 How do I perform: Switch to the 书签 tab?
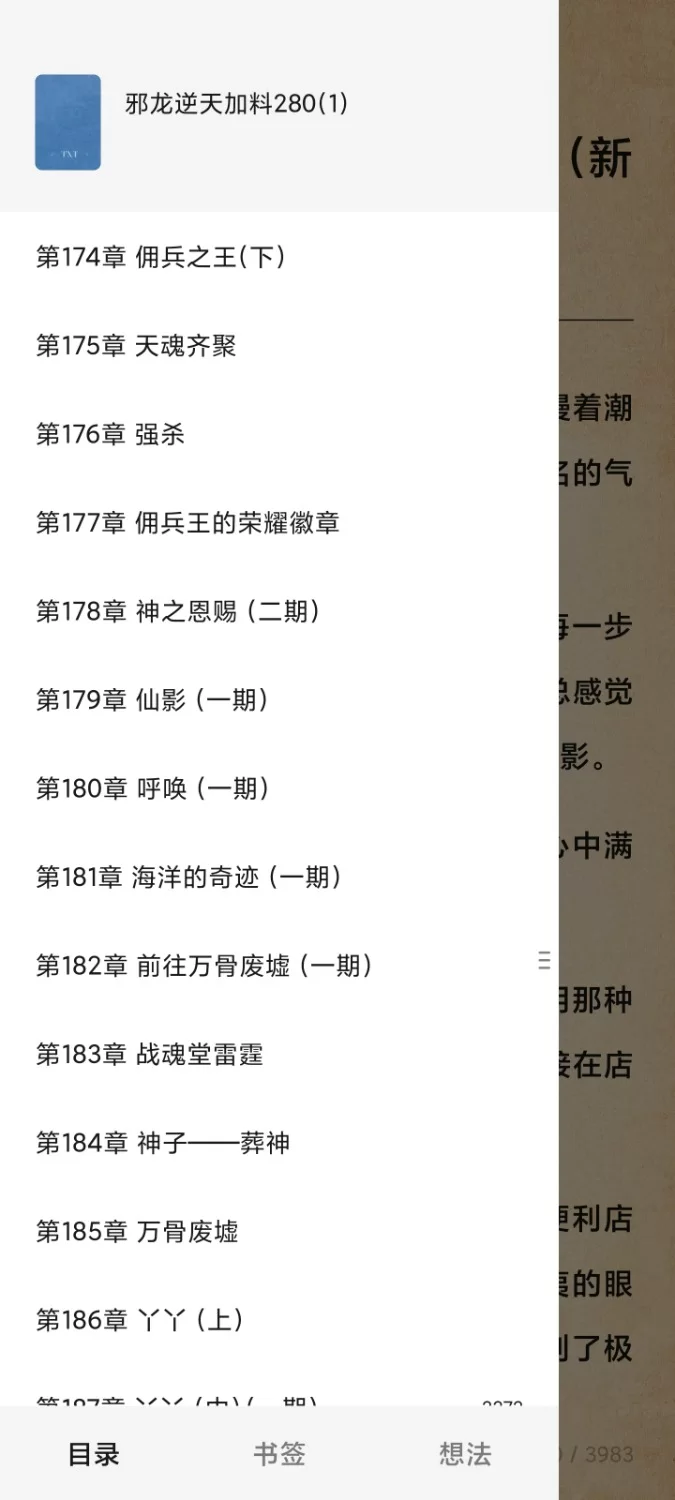[279, 1453]
